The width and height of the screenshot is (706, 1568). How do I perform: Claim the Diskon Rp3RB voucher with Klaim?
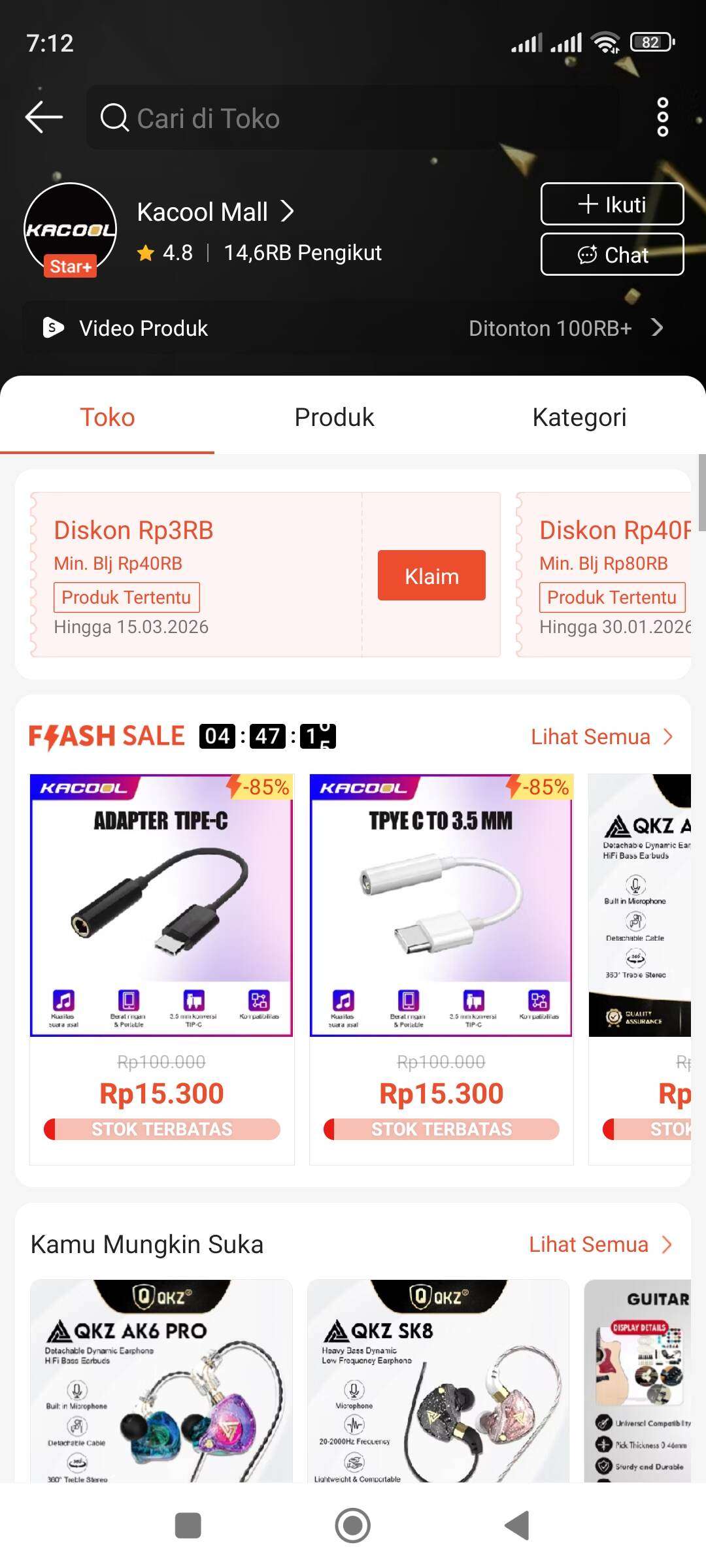pos(431,576)
